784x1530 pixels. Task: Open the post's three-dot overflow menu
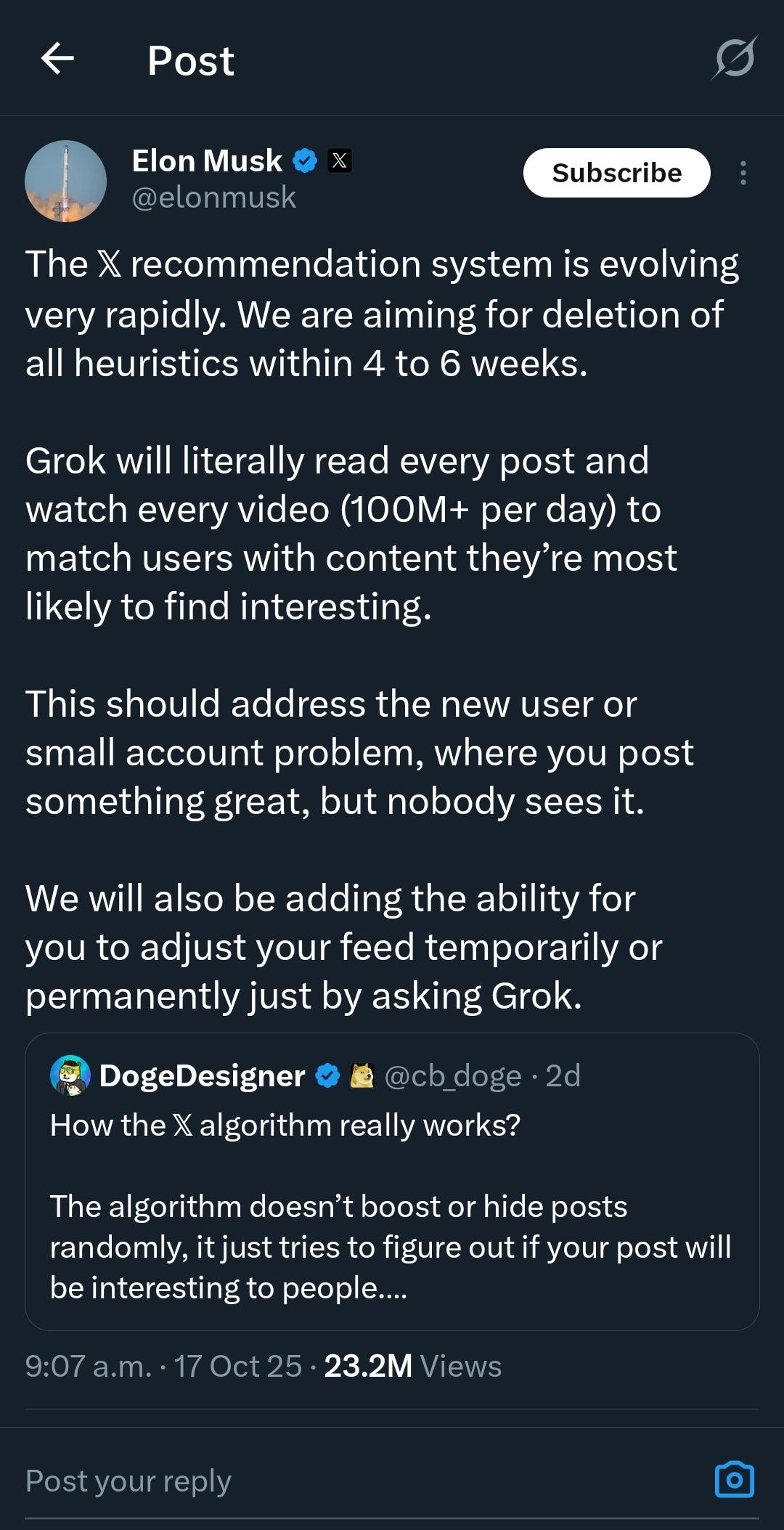point(743,173)
